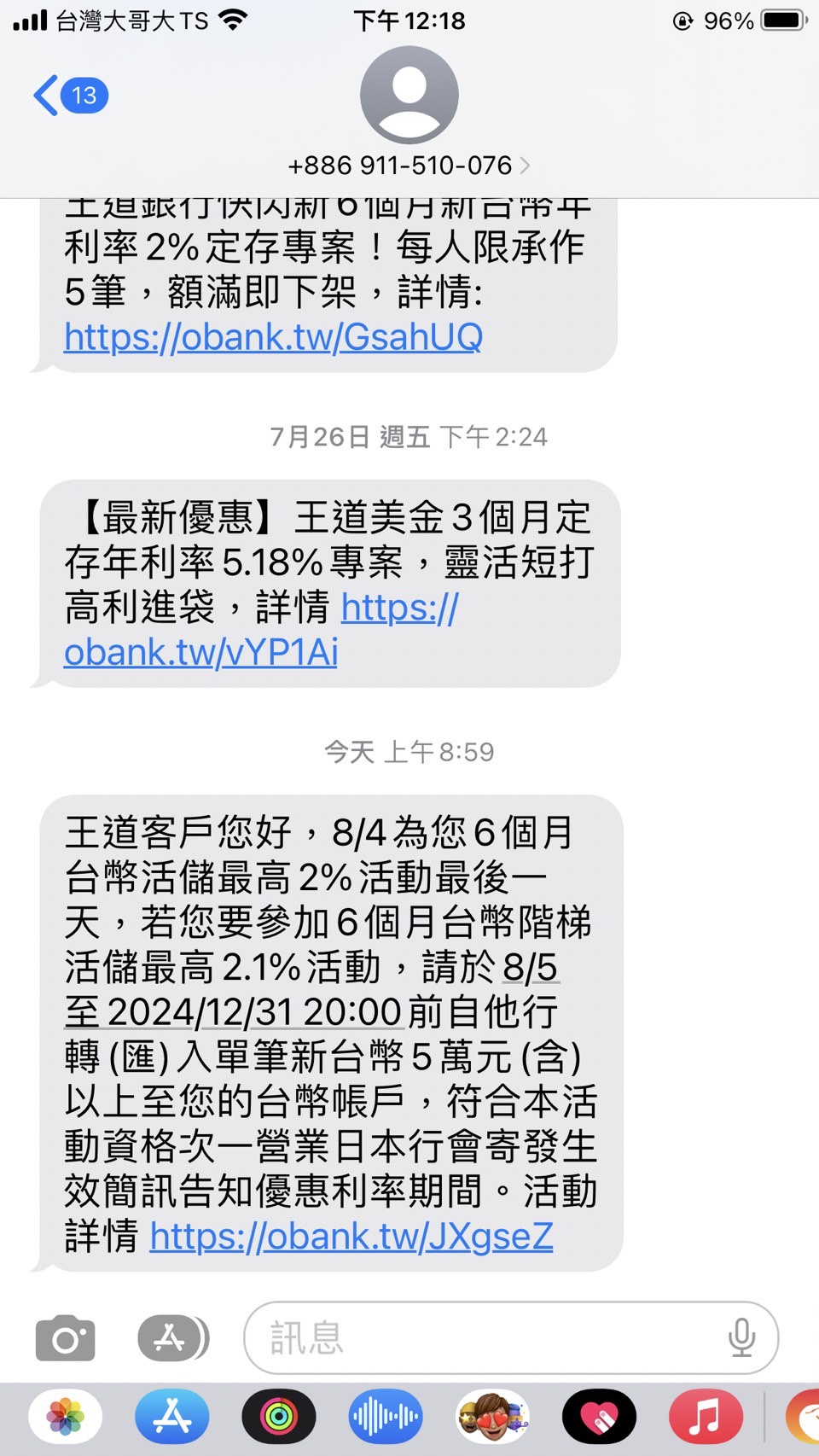Image resolution: width=819 pixels, height=1456 pixels.
Task: Open the Fitness activity rings app
Action: tap(279, 1418)
